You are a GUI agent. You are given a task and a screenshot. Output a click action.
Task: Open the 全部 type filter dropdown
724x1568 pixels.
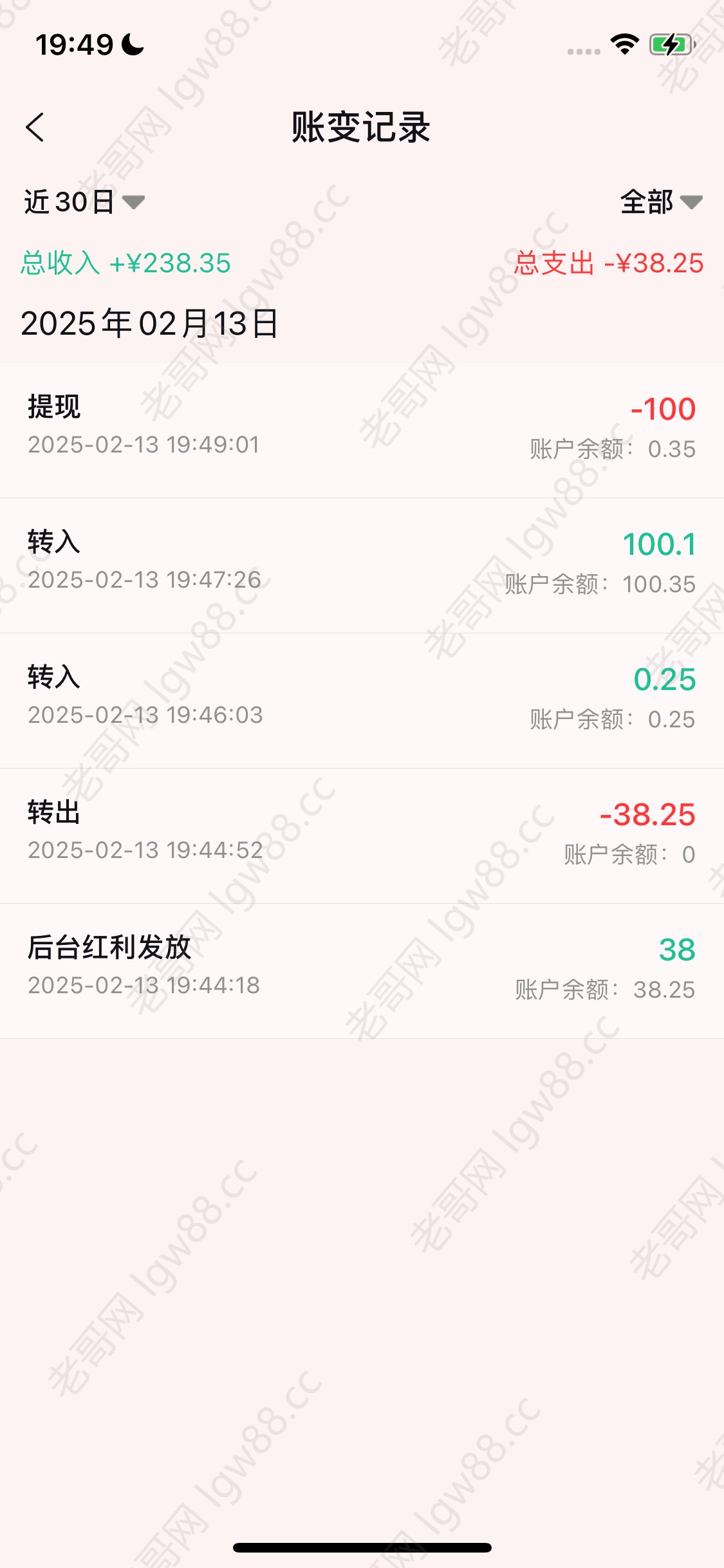coord(661,202)
